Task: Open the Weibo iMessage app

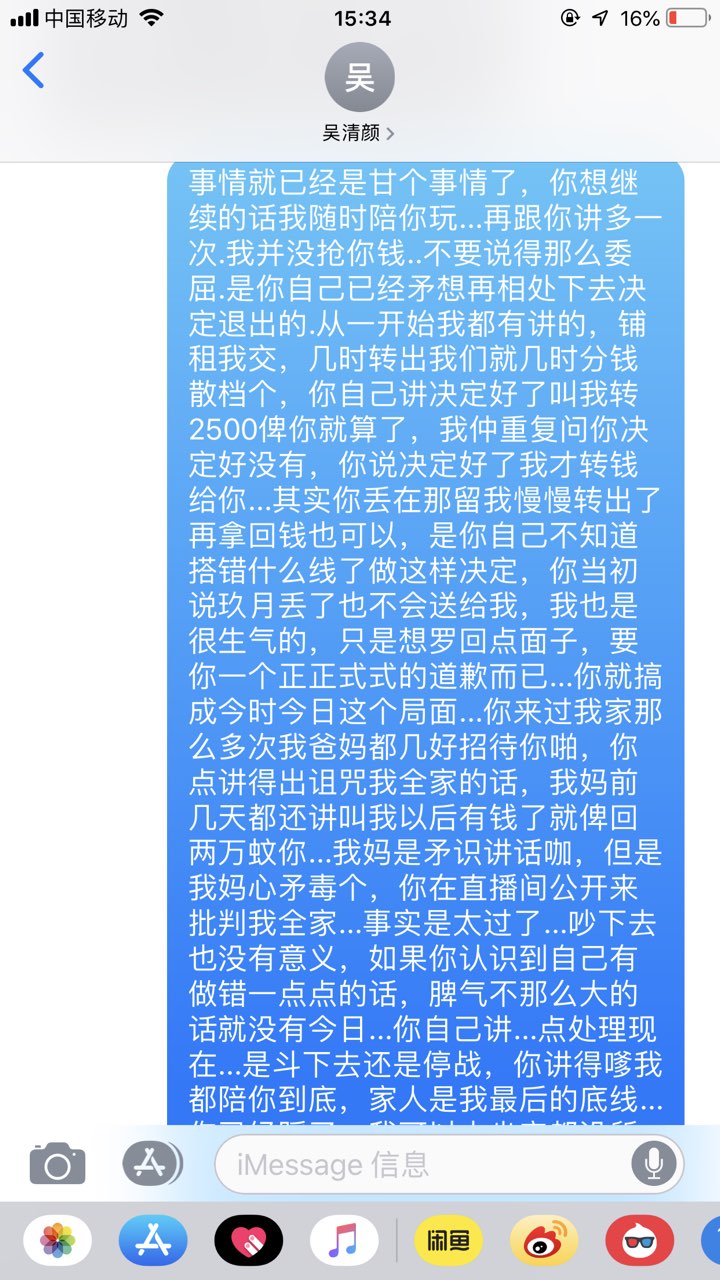Action: (544, 1243)
